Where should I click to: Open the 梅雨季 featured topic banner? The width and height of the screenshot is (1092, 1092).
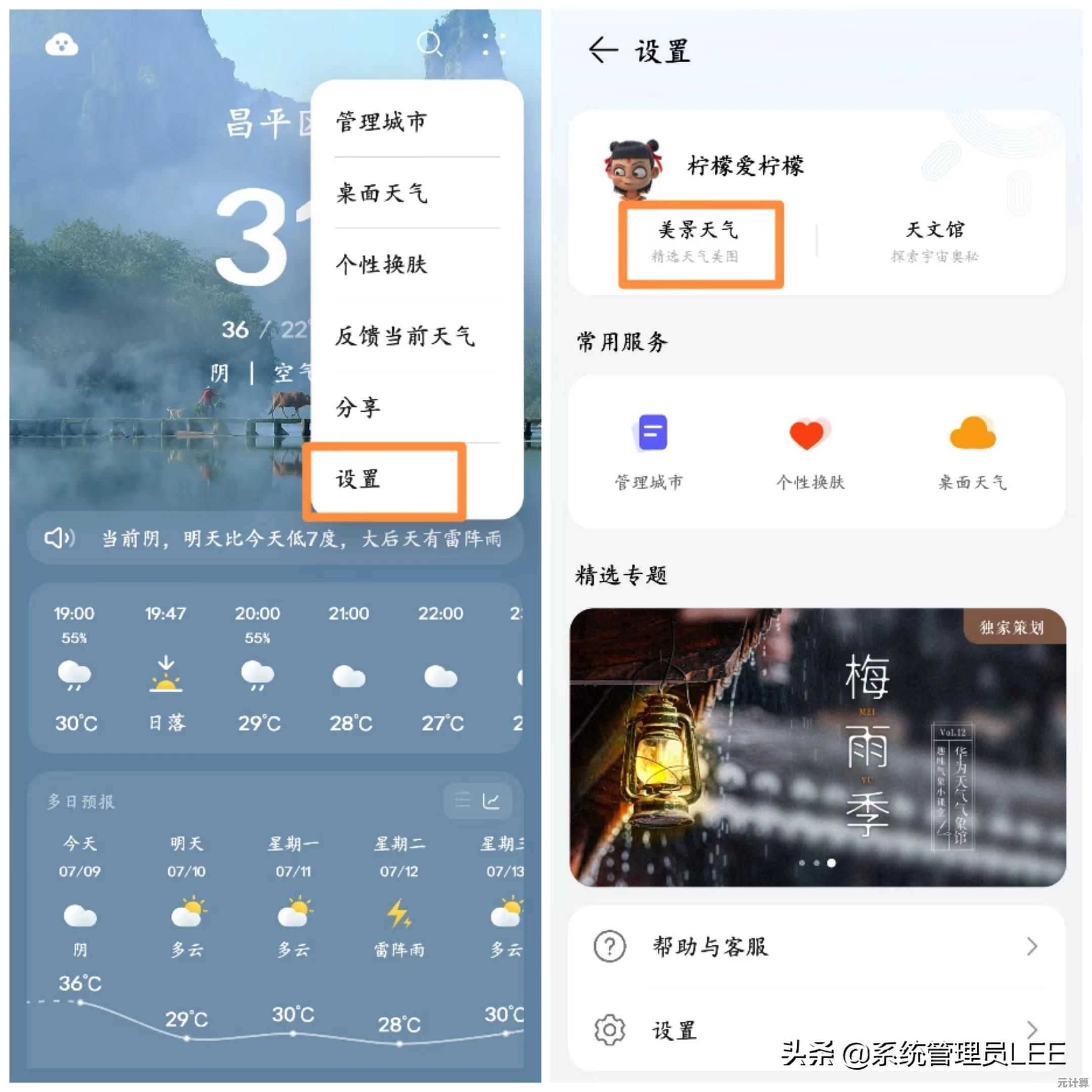pos(817,747)
